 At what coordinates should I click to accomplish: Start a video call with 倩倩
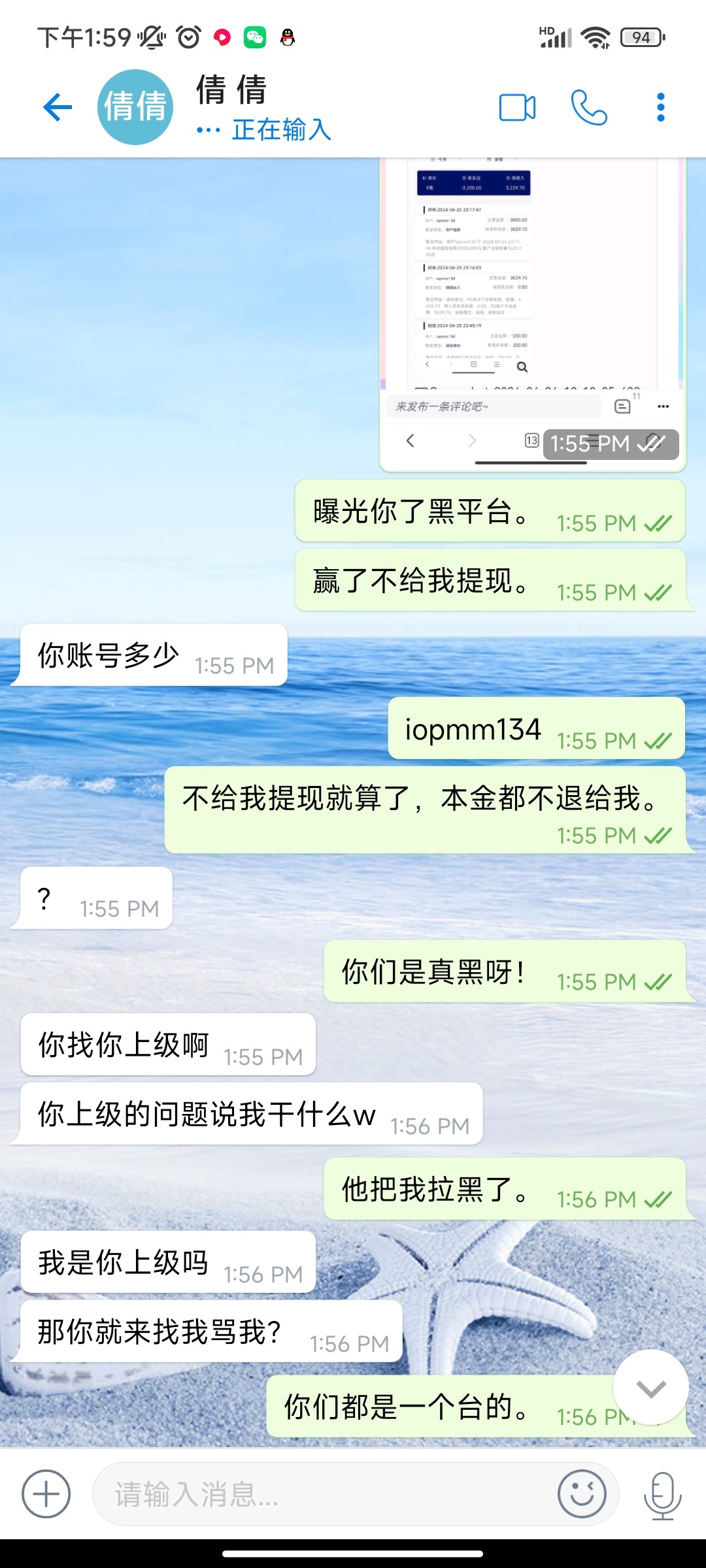[516, 106]
